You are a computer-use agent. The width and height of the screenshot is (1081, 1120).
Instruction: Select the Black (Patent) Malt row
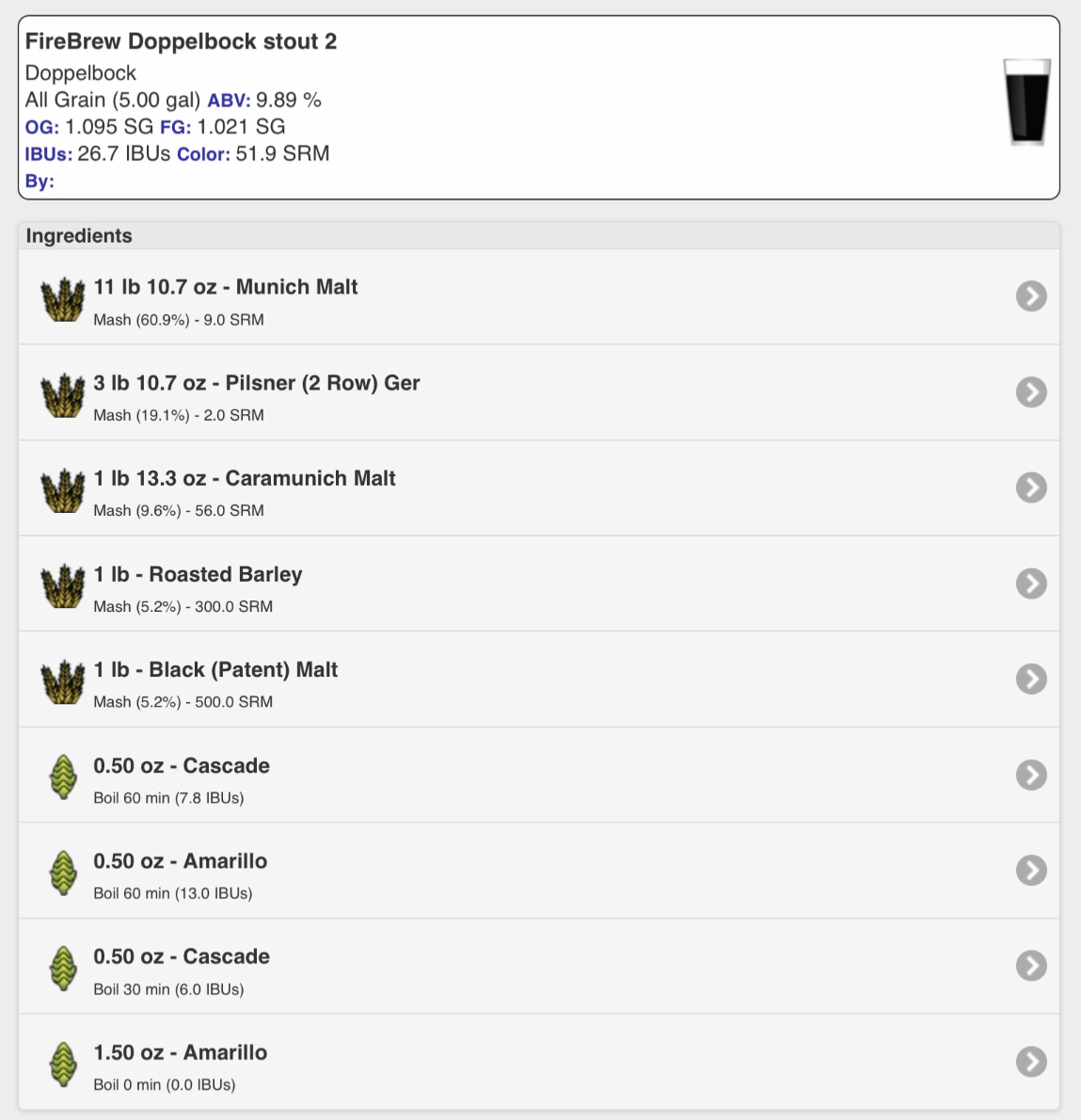[538, 680]
